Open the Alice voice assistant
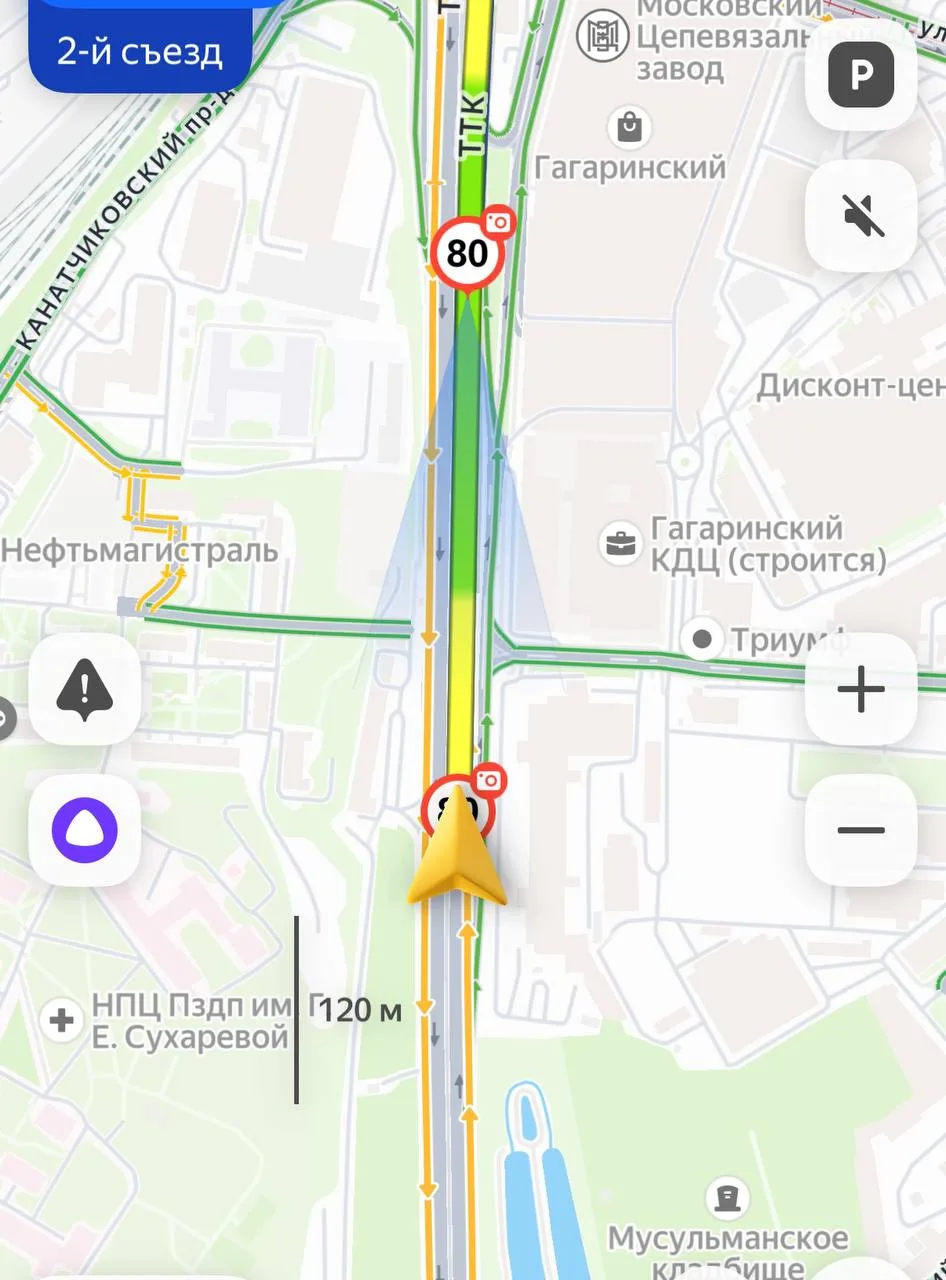 point(85,830)
